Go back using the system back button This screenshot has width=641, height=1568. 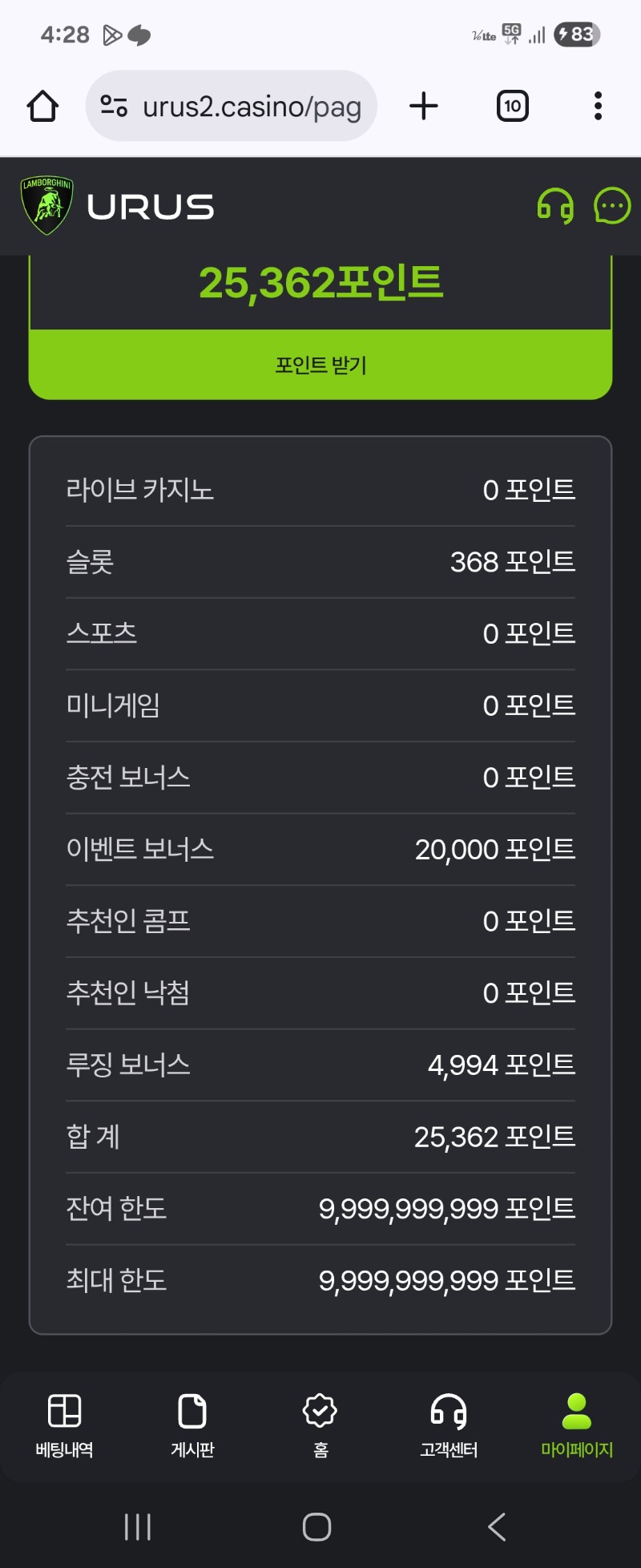coord(497,1526)
